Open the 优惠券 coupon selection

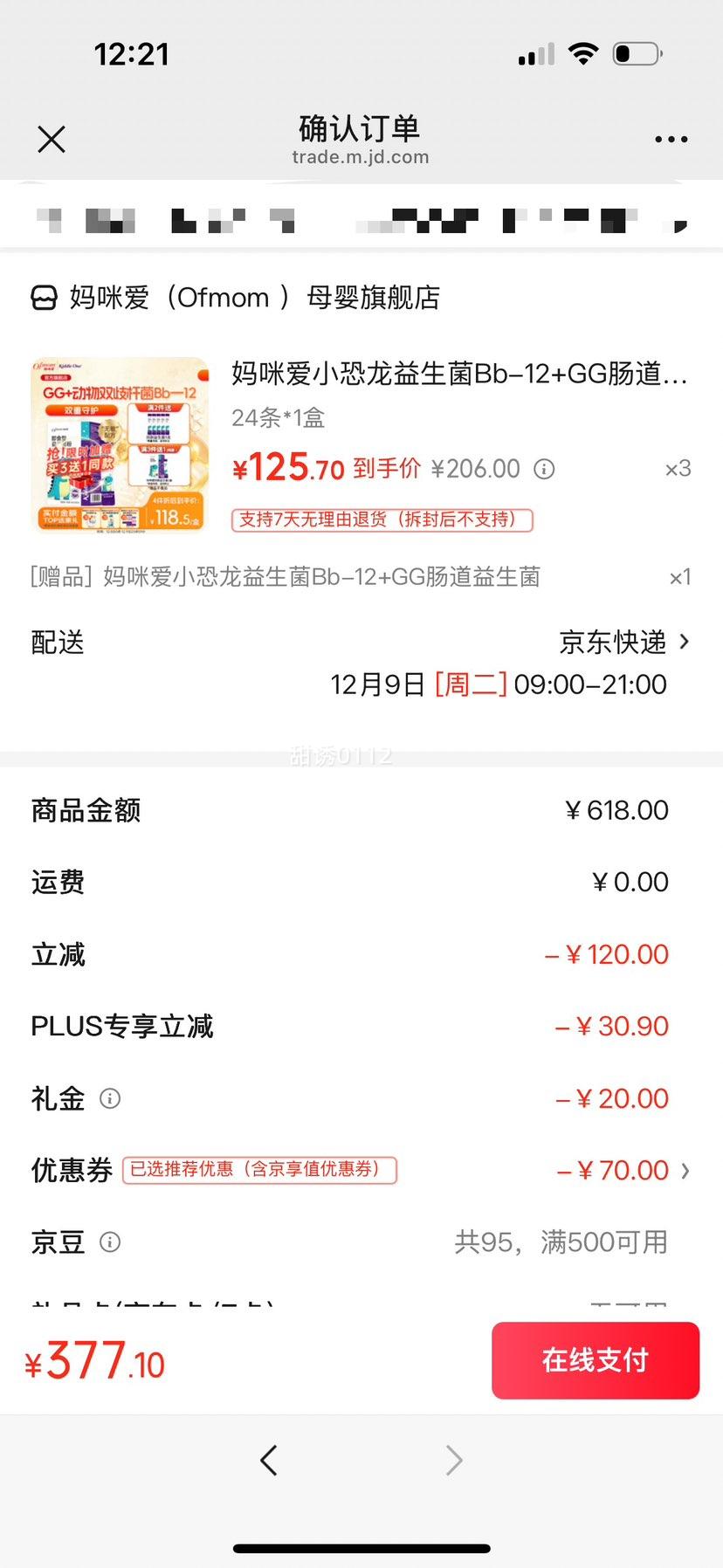(x=692, y=1170)
